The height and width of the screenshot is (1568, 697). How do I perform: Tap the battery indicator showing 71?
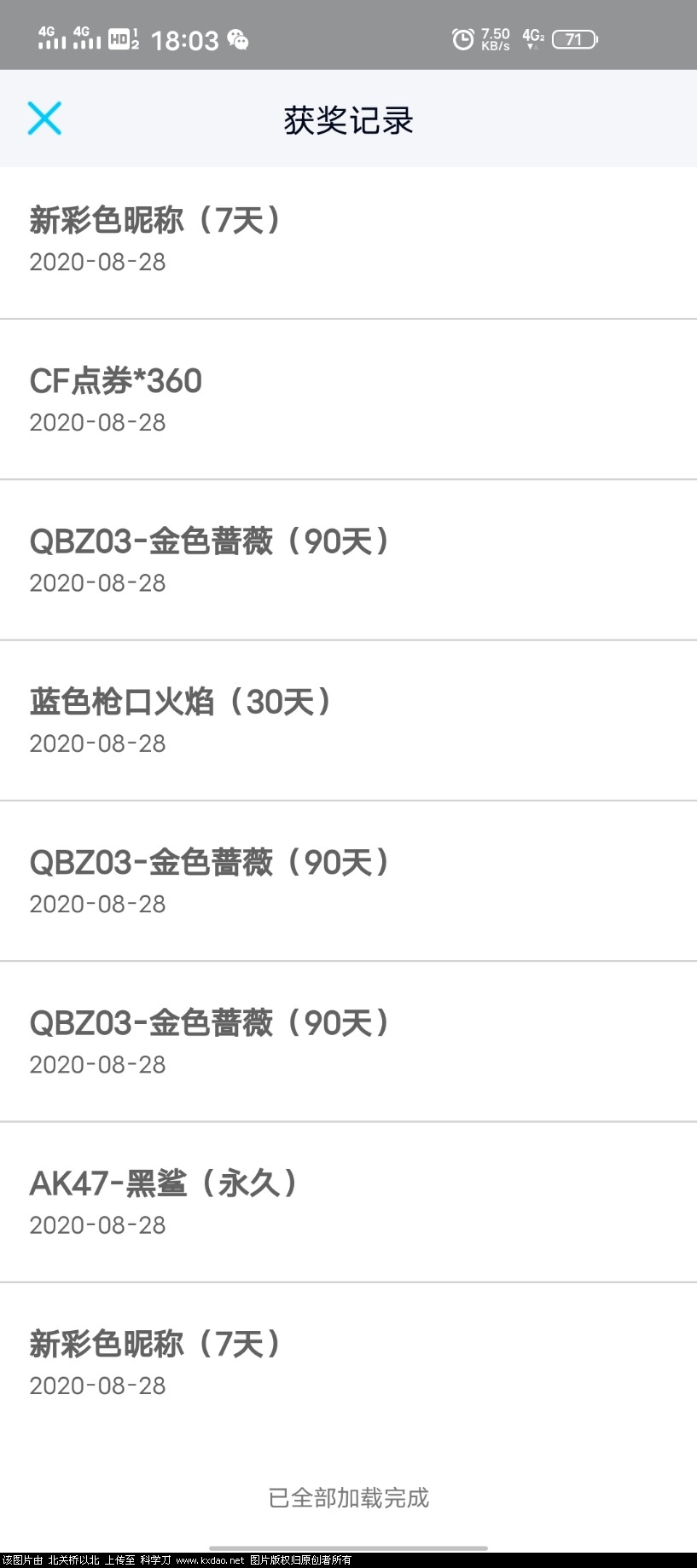click(574, 39)
